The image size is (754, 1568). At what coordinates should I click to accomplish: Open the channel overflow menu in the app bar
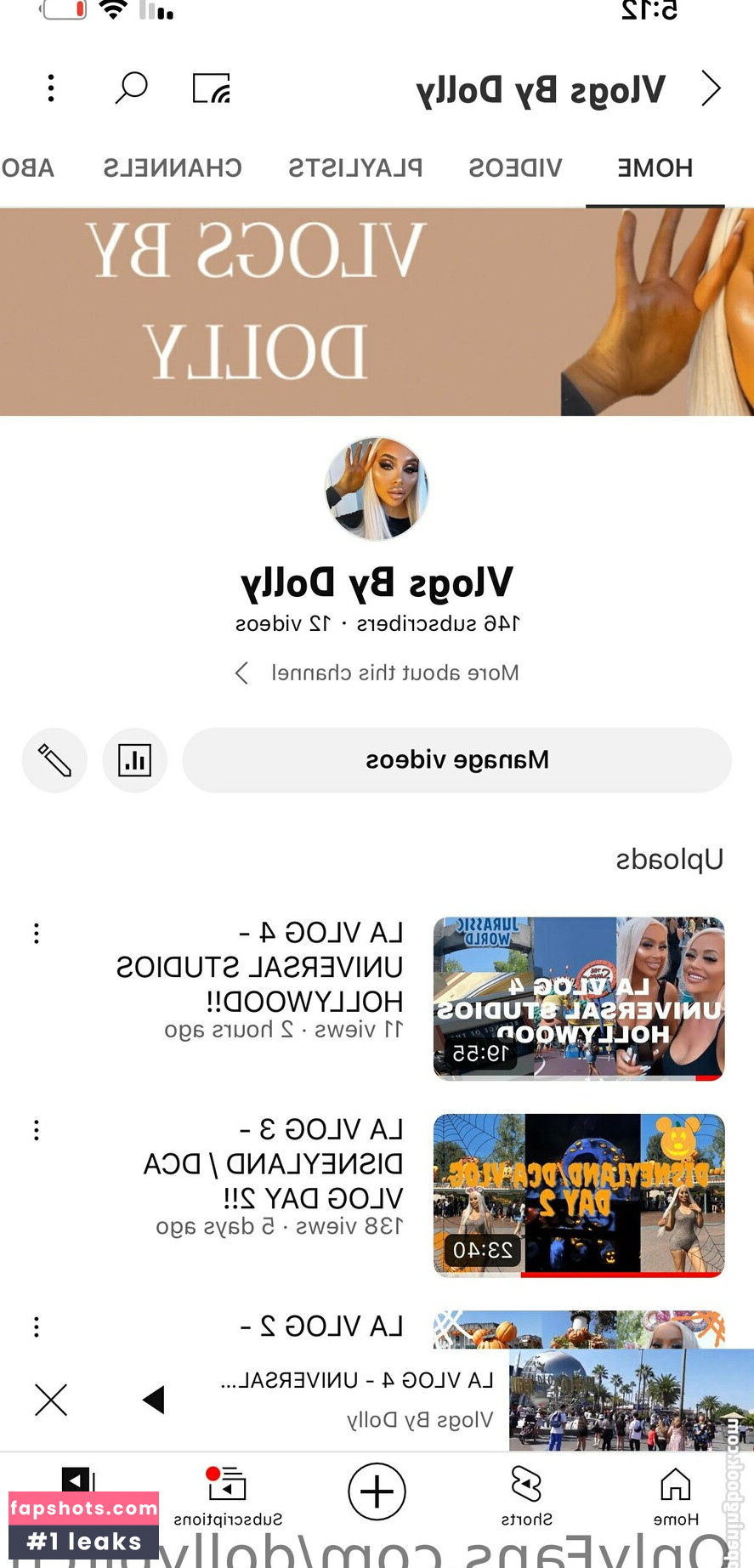pos(51,88)
